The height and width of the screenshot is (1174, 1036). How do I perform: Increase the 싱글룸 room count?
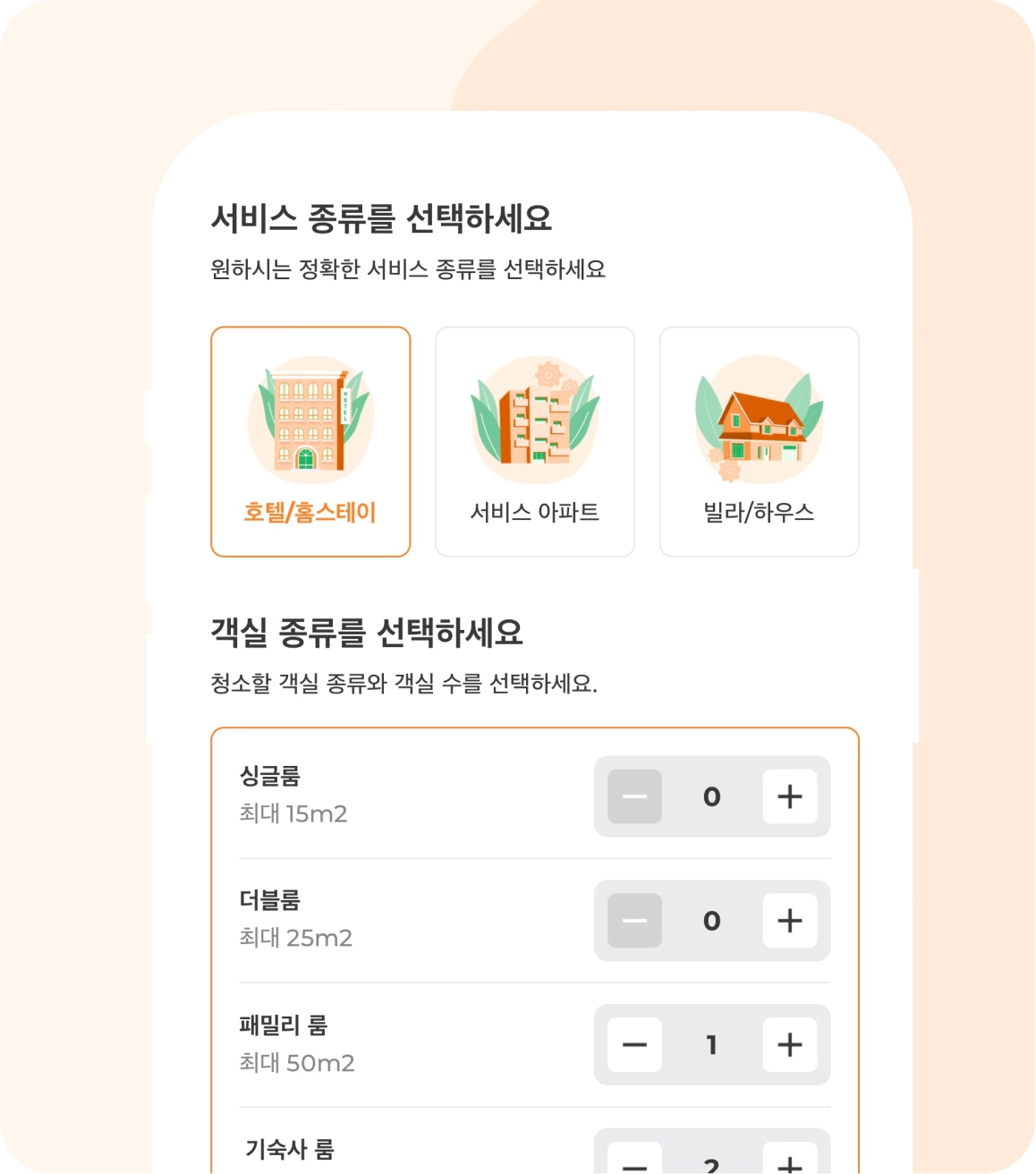pyautogui.click(x=789, y=796)
